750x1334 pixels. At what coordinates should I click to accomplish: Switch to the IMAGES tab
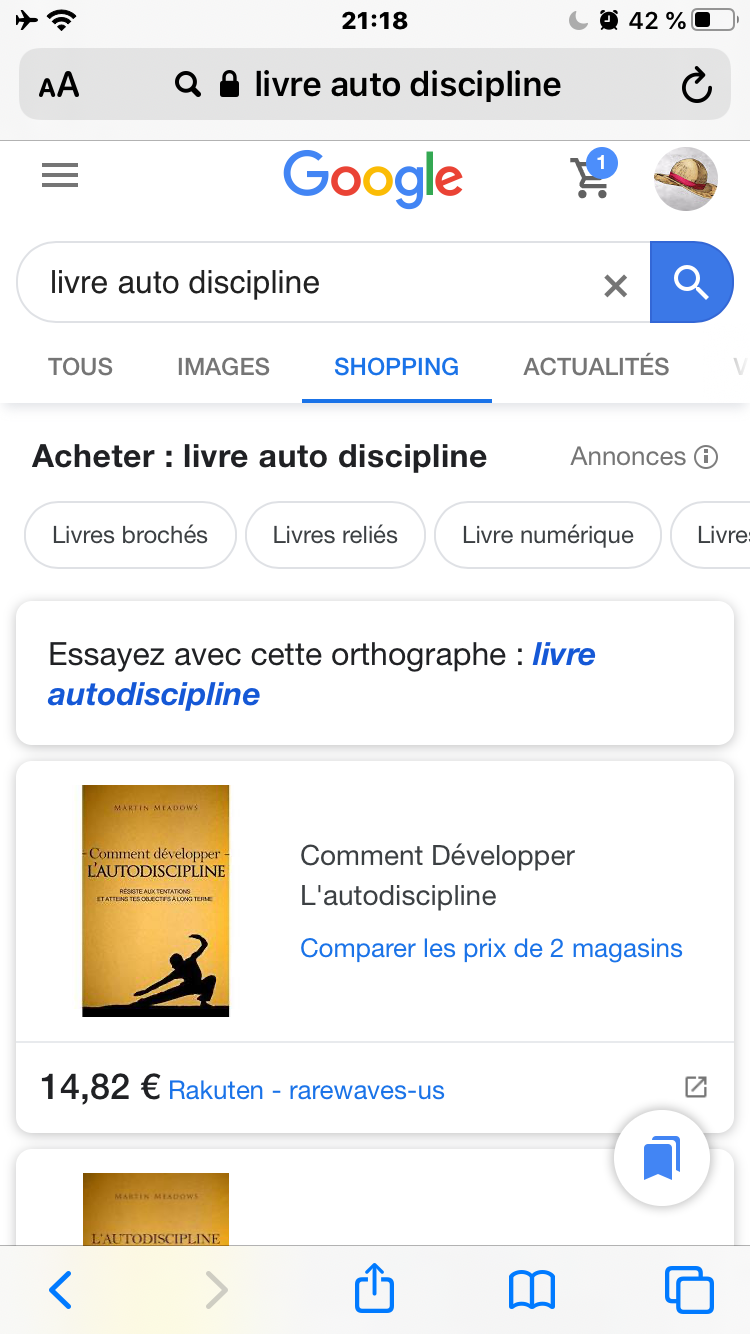coord(223,366)
